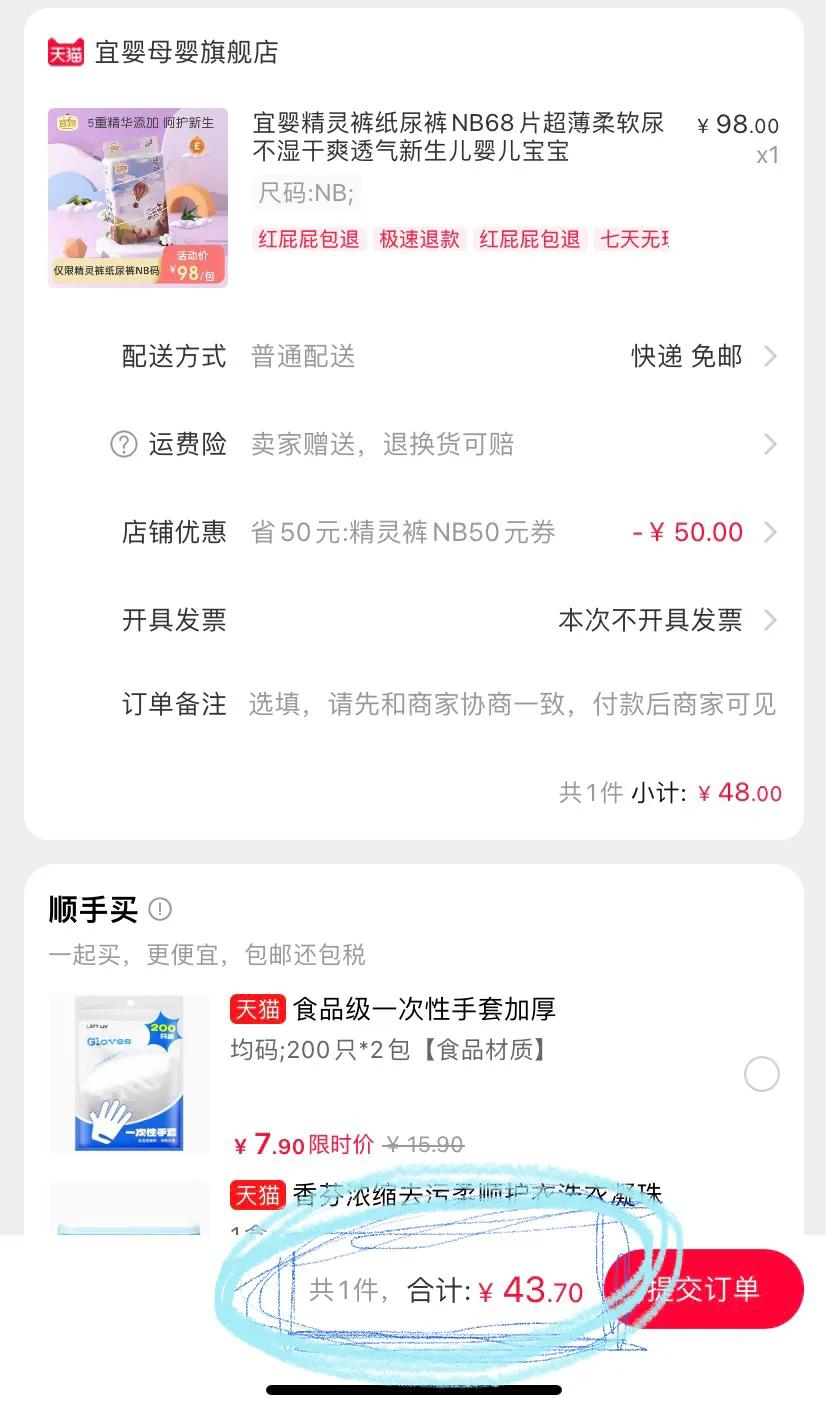826x1410 pixels.
Task: Expand the 开具发票 invoice options chevron
Action: (x=769, y=620)
